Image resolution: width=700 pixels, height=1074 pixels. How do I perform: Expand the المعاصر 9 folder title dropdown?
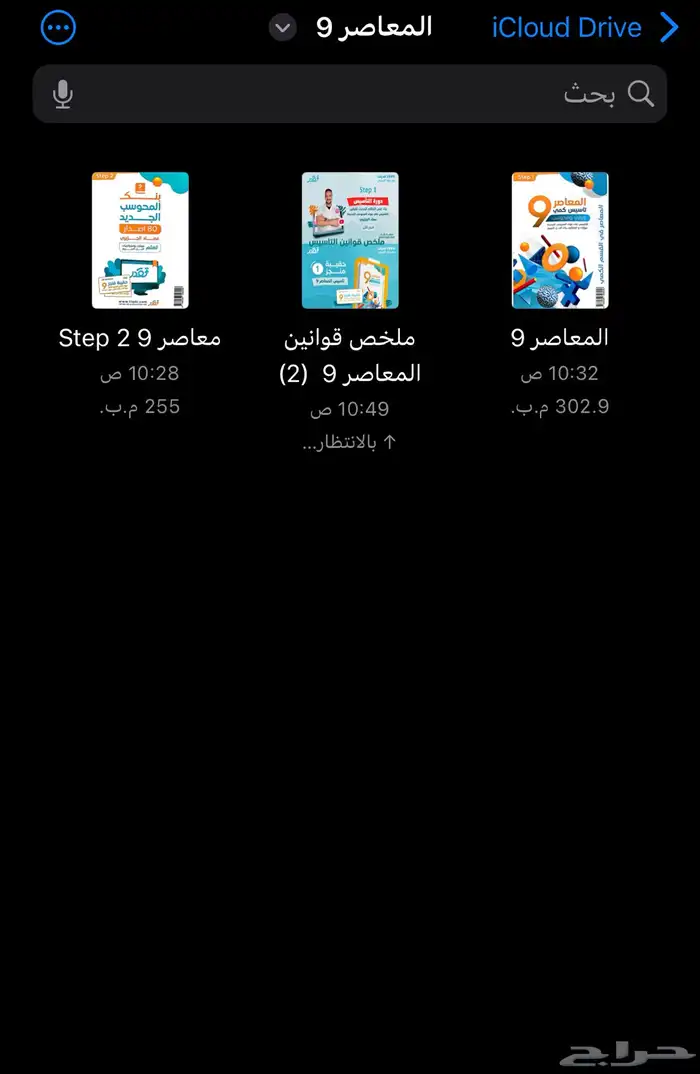283,28
